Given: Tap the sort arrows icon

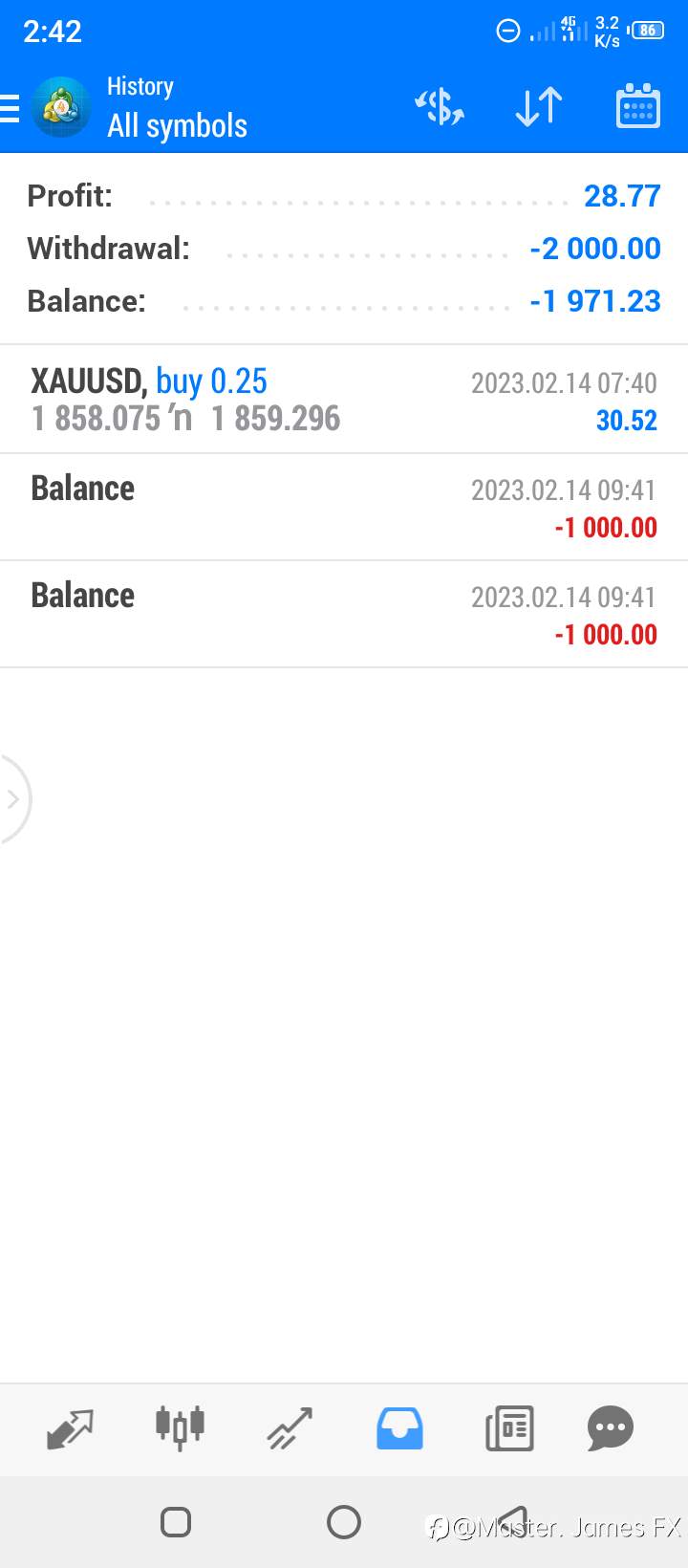Looking at the screenshot, I should [x=539, y=106].
